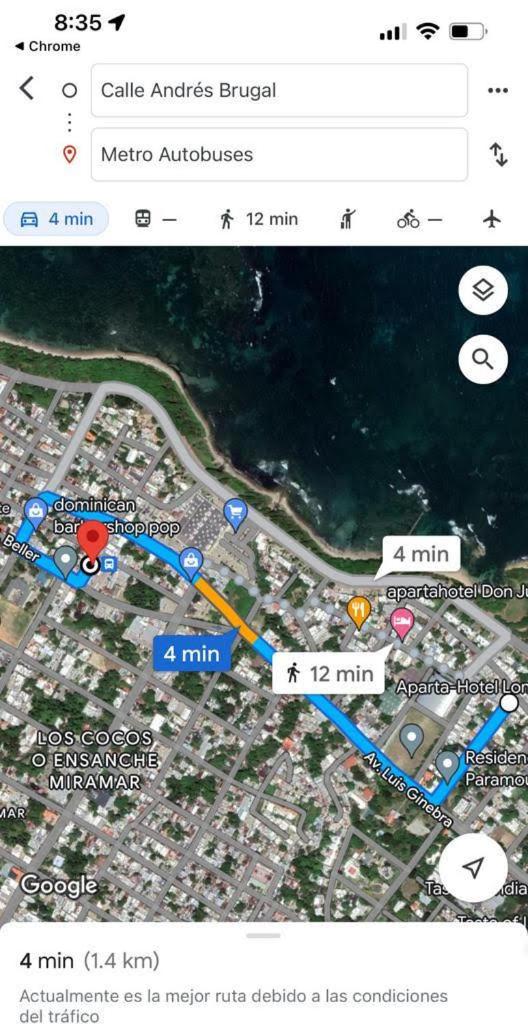Open the red Metro Autobuses destination pin

93,541
